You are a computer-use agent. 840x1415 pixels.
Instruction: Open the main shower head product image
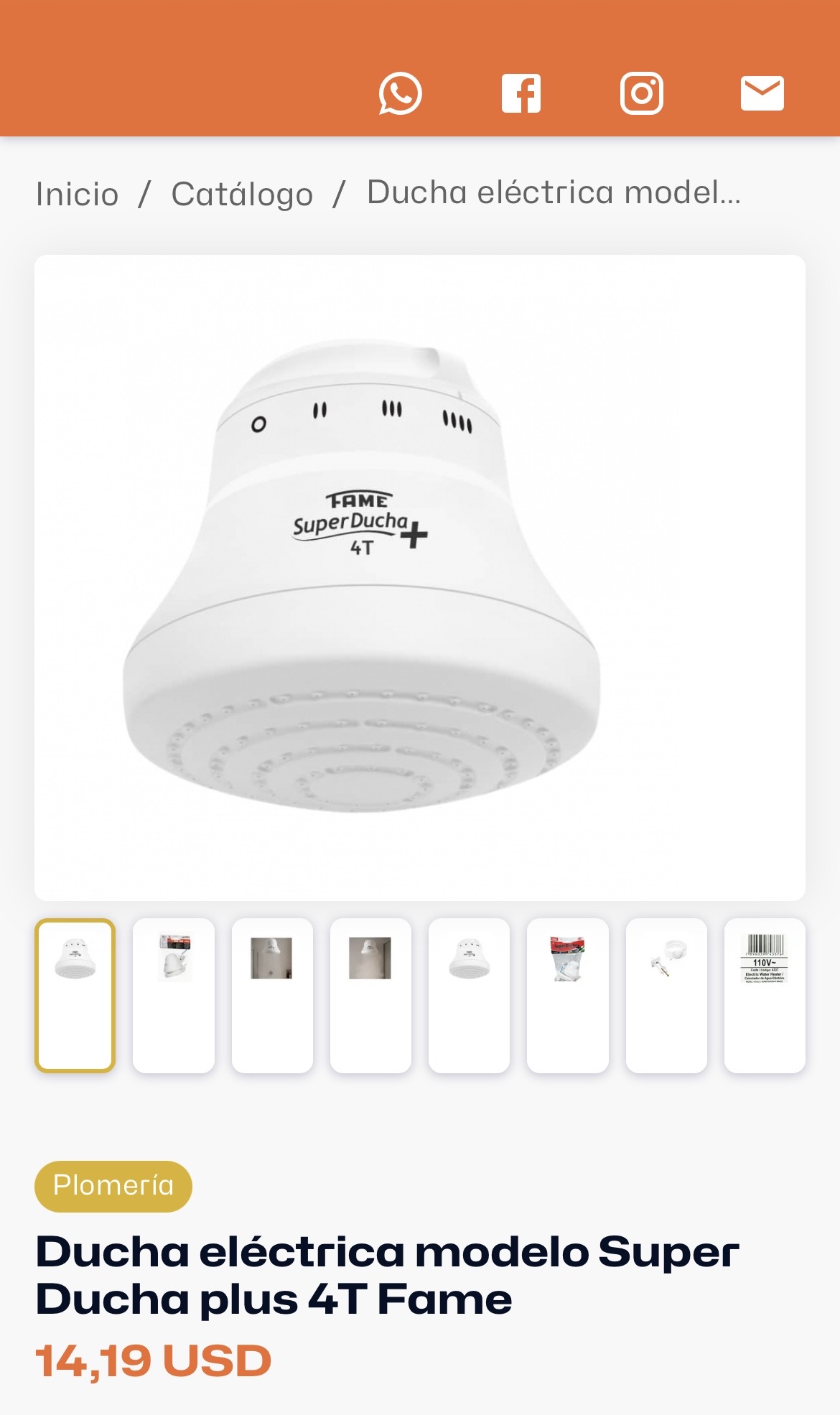420,578
